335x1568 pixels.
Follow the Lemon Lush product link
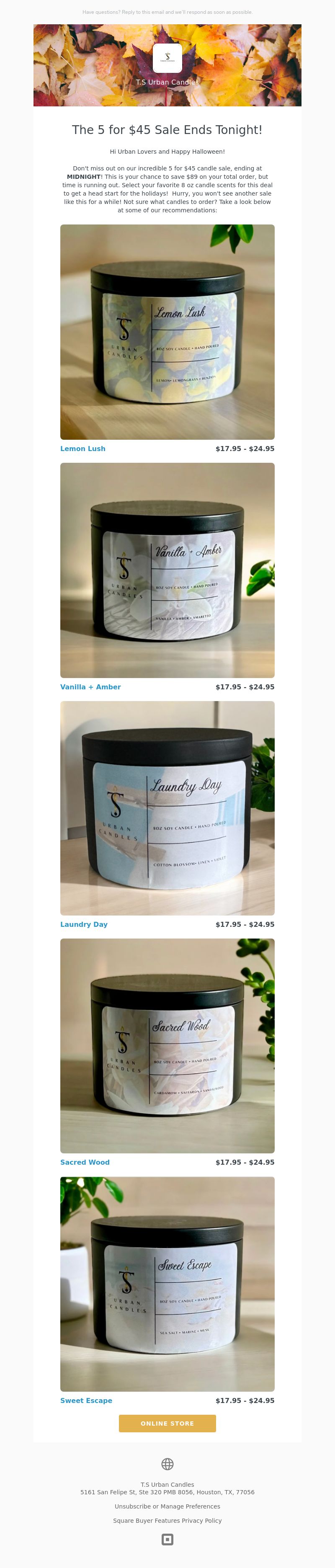point(83,449)
